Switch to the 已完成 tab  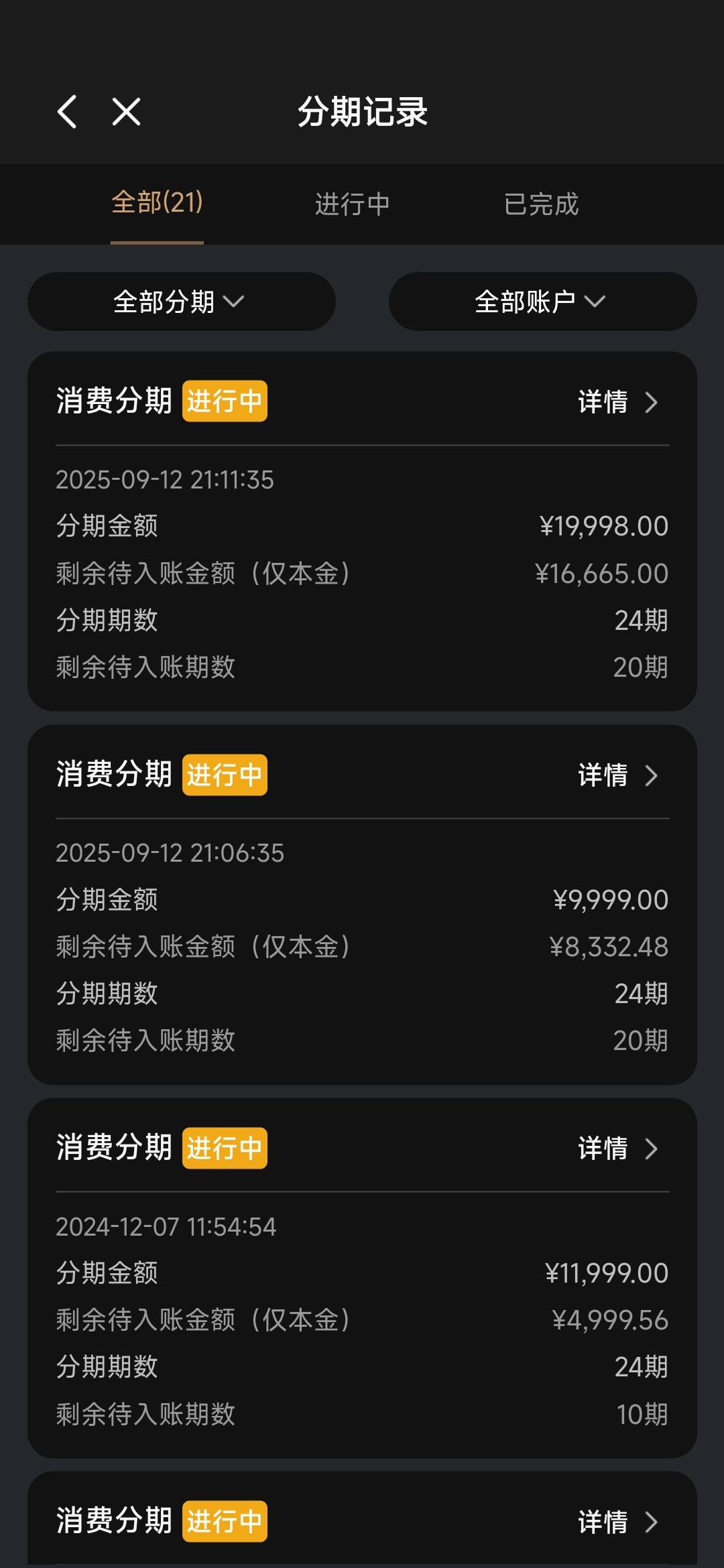[x=541, y=204]
